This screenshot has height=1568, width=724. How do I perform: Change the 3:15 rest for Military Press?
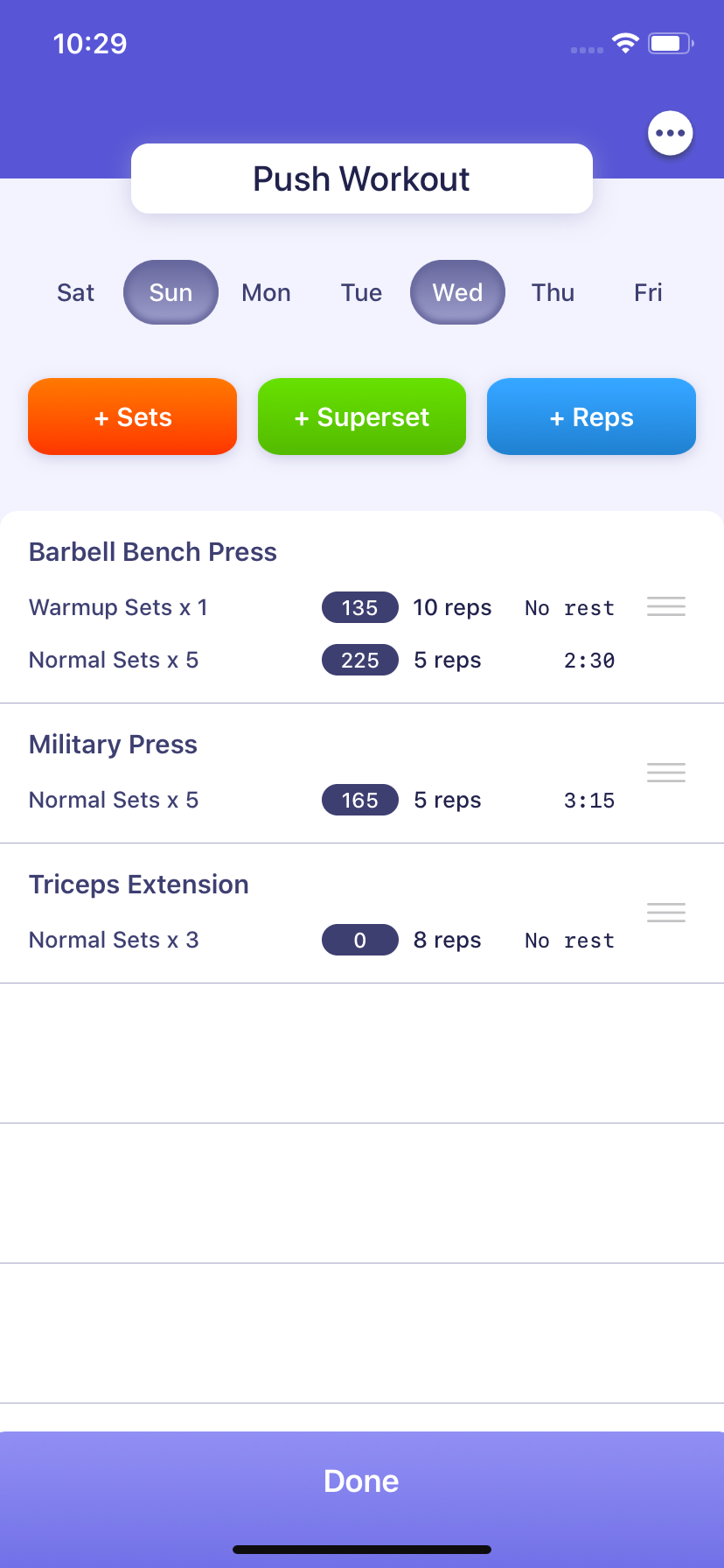coord(588,800)
